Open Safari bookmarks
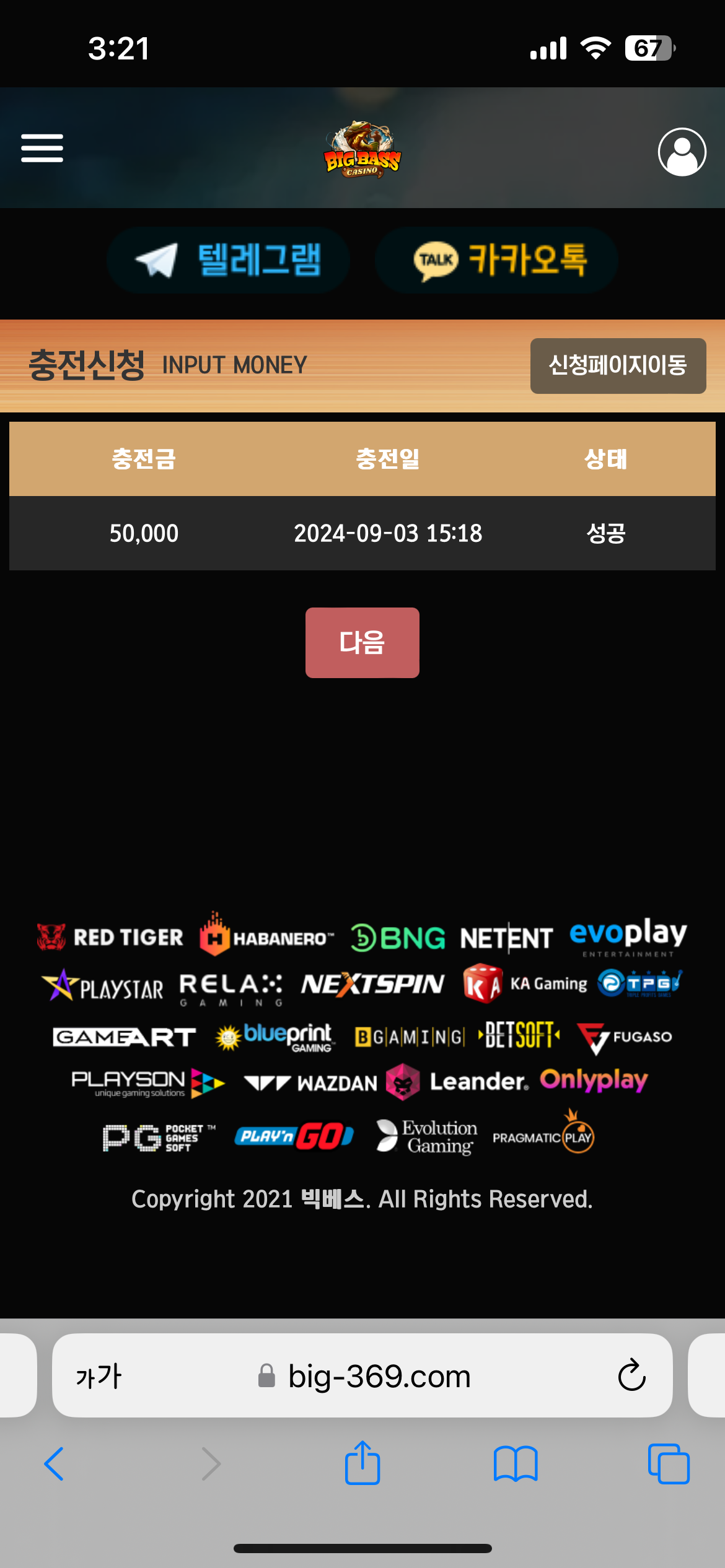Viewport: 725px width, 1568px height. pos(515,1464)
